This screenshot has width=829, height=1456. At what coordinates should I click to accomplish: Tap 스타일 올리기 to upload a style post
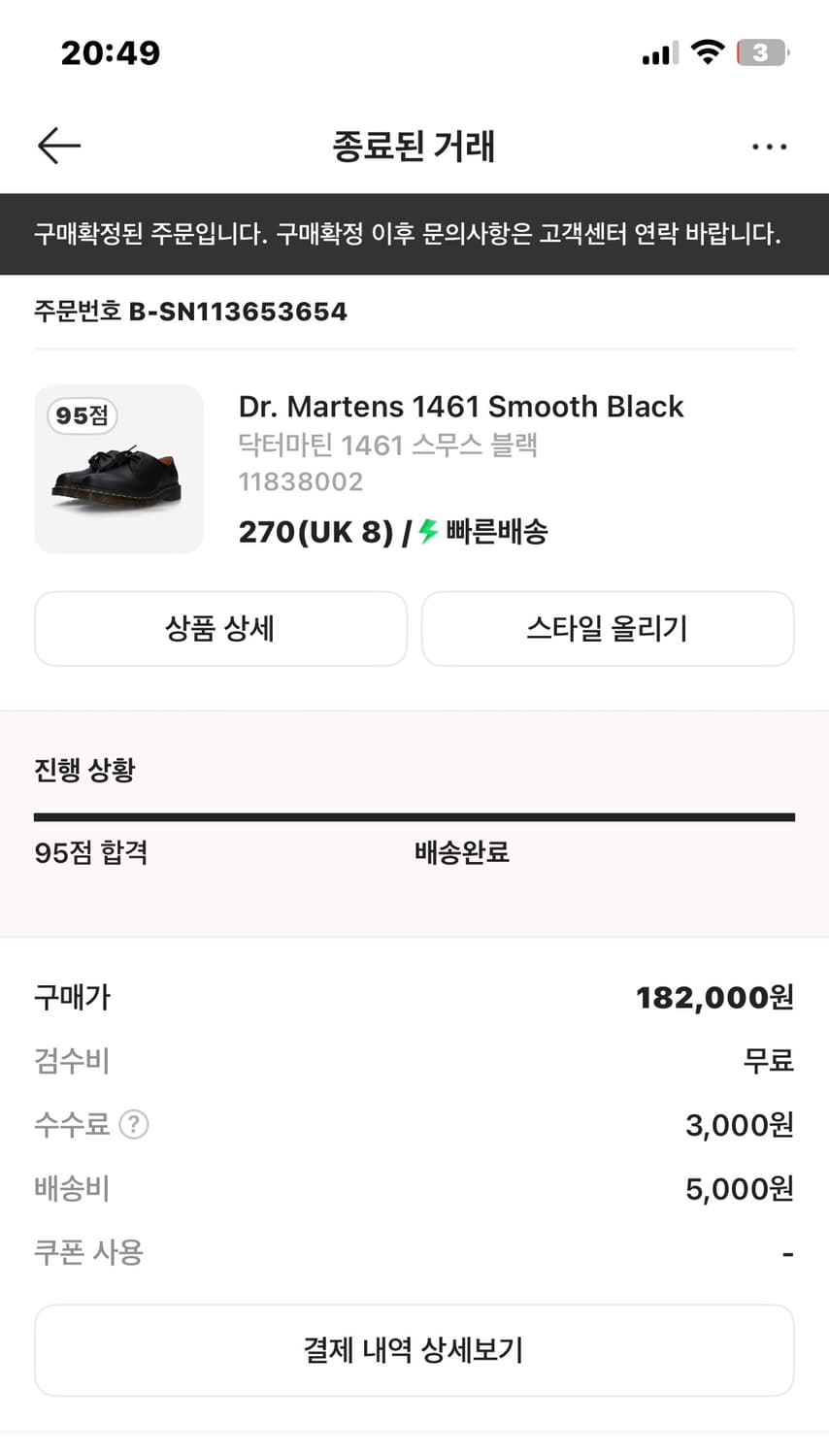pos(608,629)
